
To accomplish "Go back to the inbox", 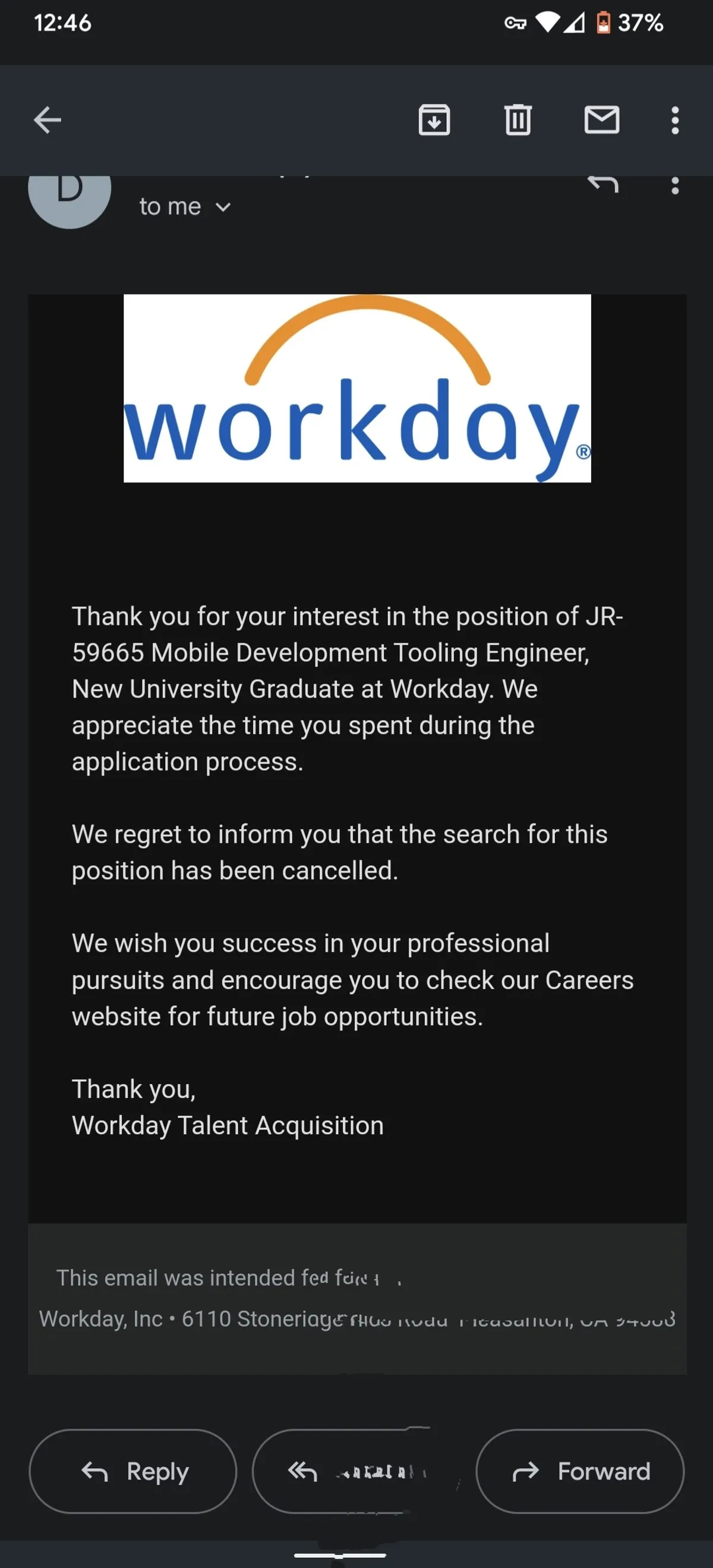I will pos(47,120).
